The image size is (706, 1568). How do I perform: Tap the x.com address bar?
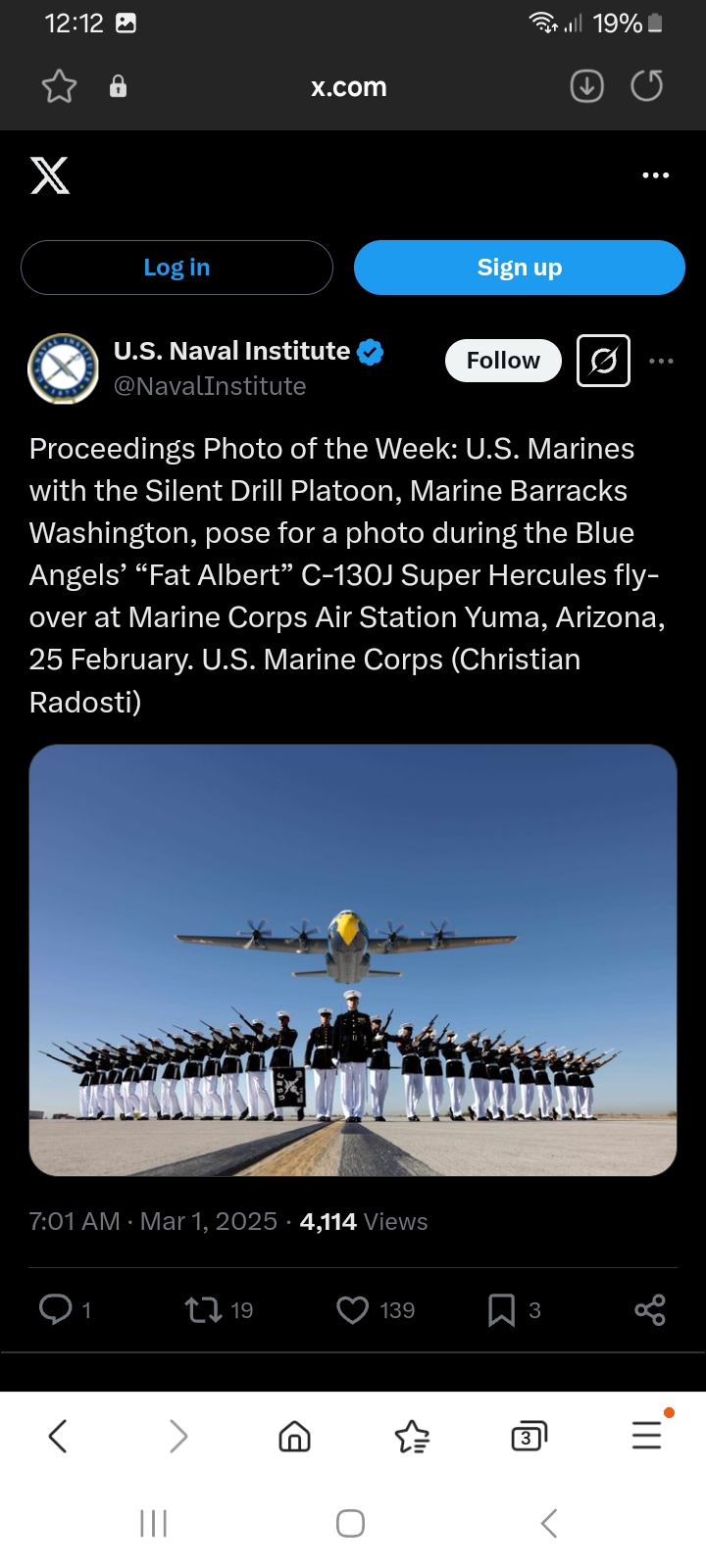pyautogui.click(x=348, y=86)
